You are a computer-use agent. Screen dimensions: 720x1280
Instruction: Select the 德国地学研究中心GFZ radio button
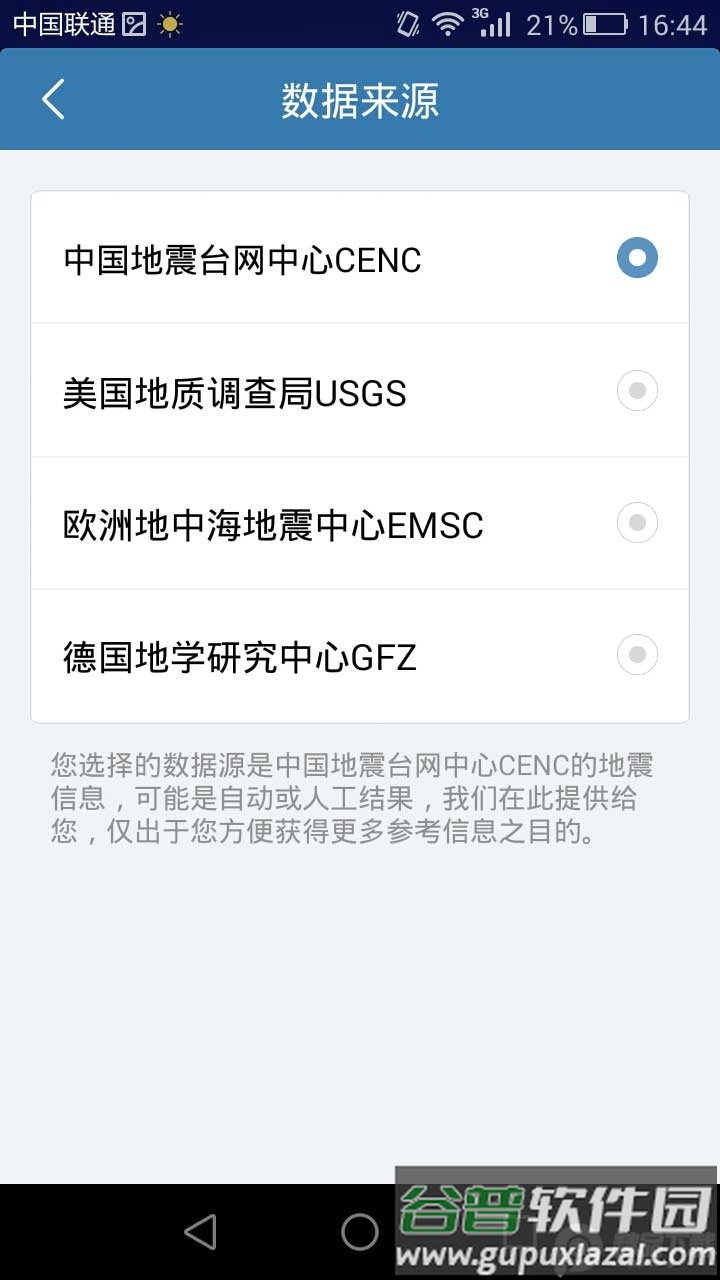pyautogui.click(x=636, y=655)
